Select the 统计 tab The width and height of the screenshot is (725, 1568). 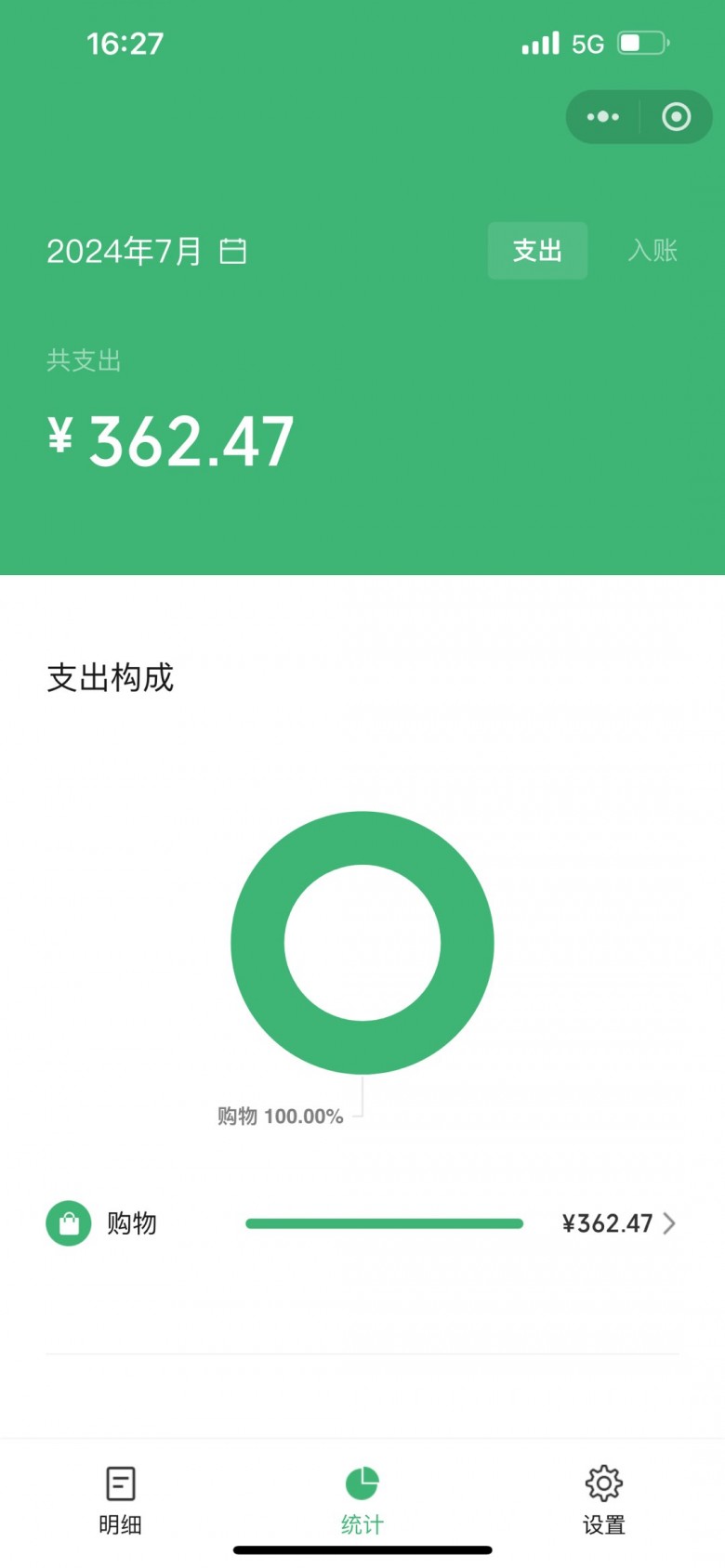(362, 1499)
